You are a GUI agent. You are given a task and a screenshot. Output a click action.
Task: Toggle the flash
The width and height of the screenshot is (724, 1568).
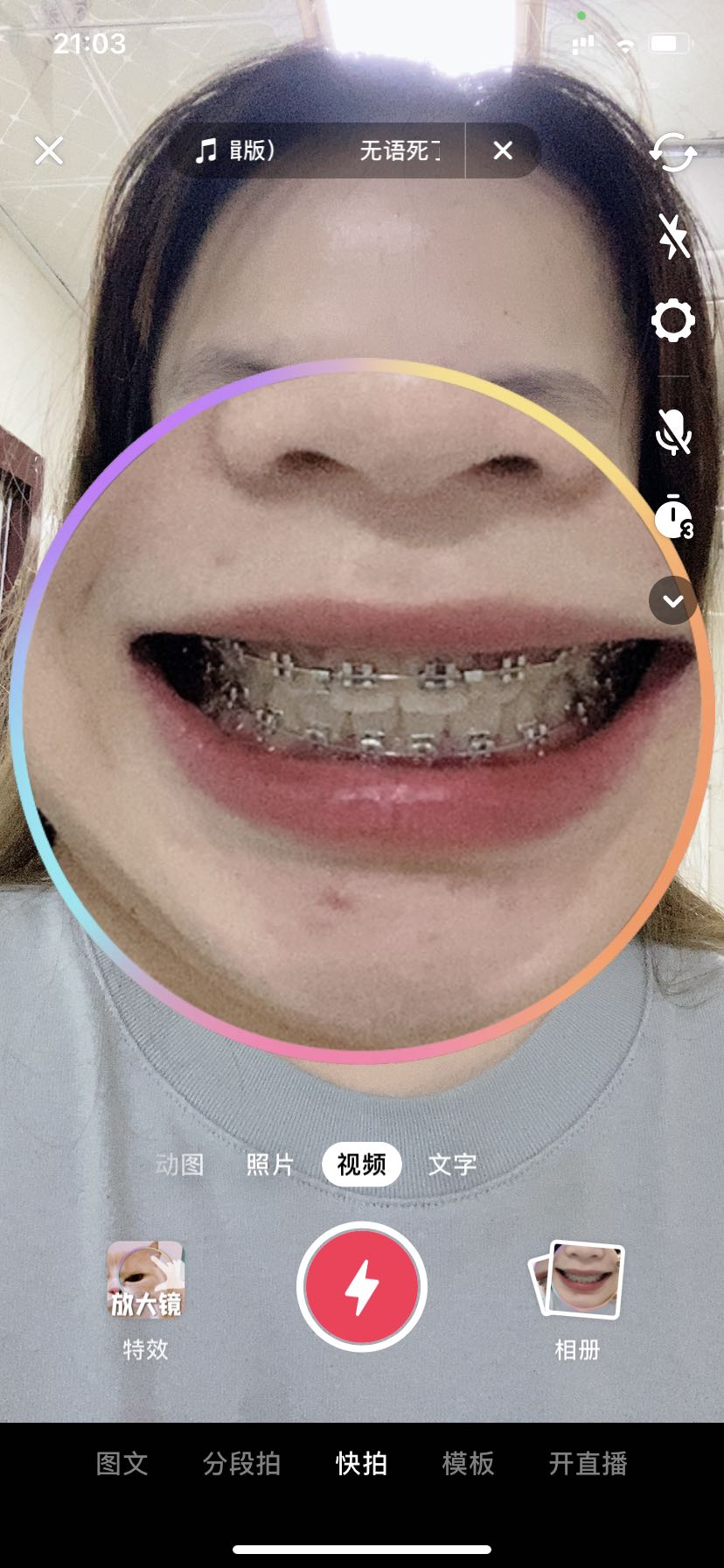pyautogui.click(x=672, y=236)
